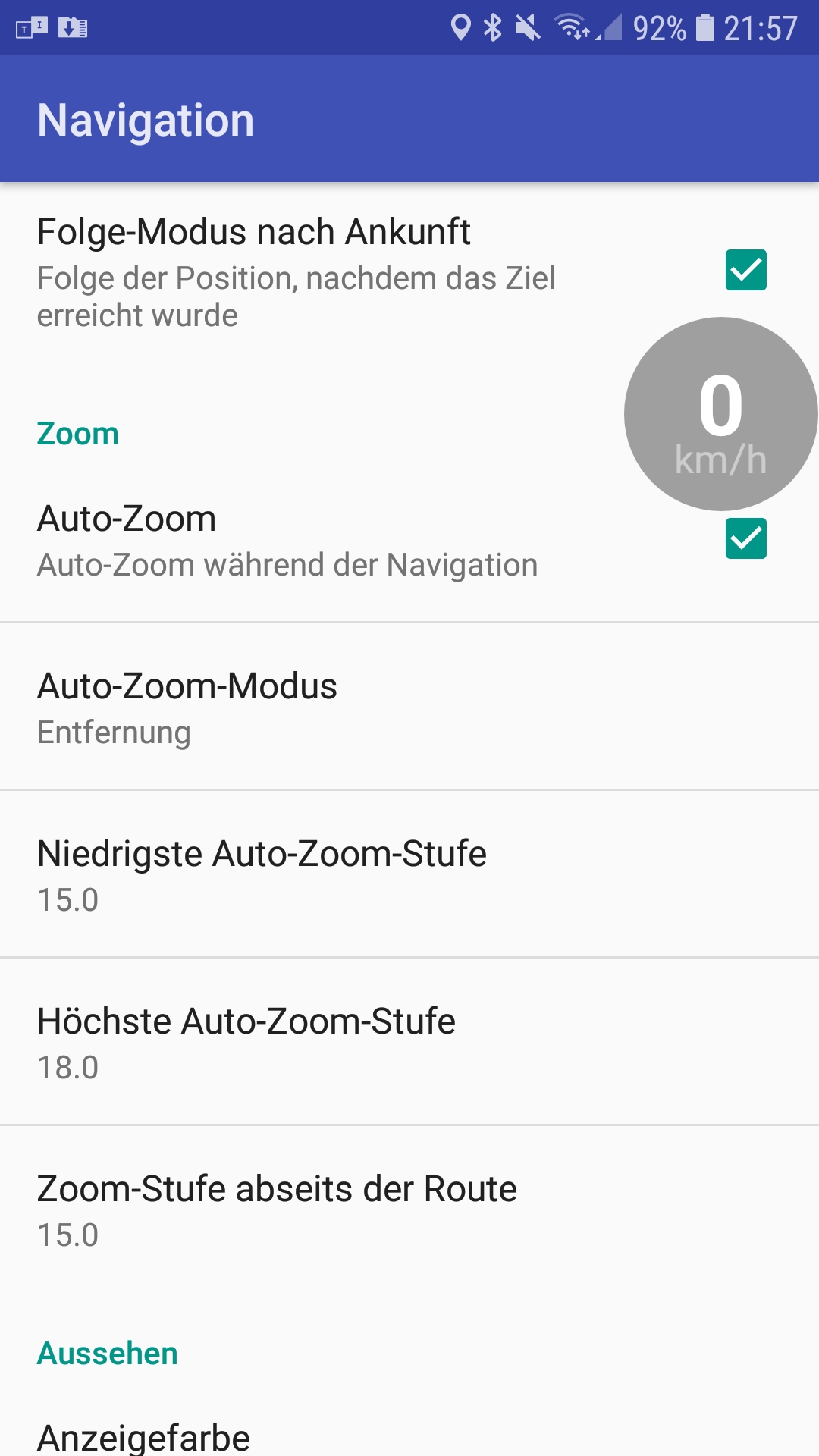Uncheck the Folge-Modus nach Ankunft checkbox
Viewport: 819px width, 1456px height.
(745, 270)
